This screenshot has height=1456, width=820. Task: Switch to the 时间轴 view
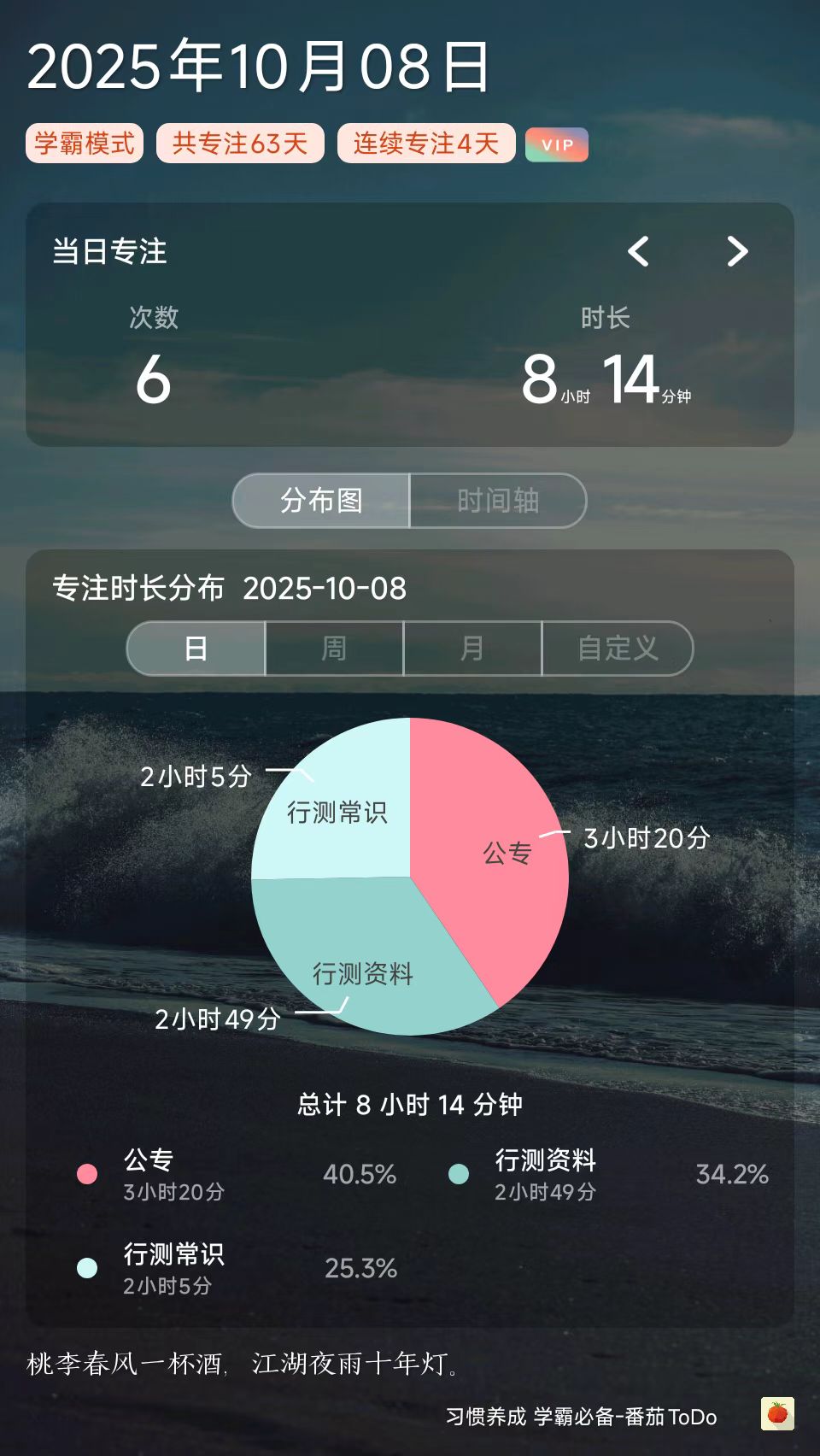[498, 502]
